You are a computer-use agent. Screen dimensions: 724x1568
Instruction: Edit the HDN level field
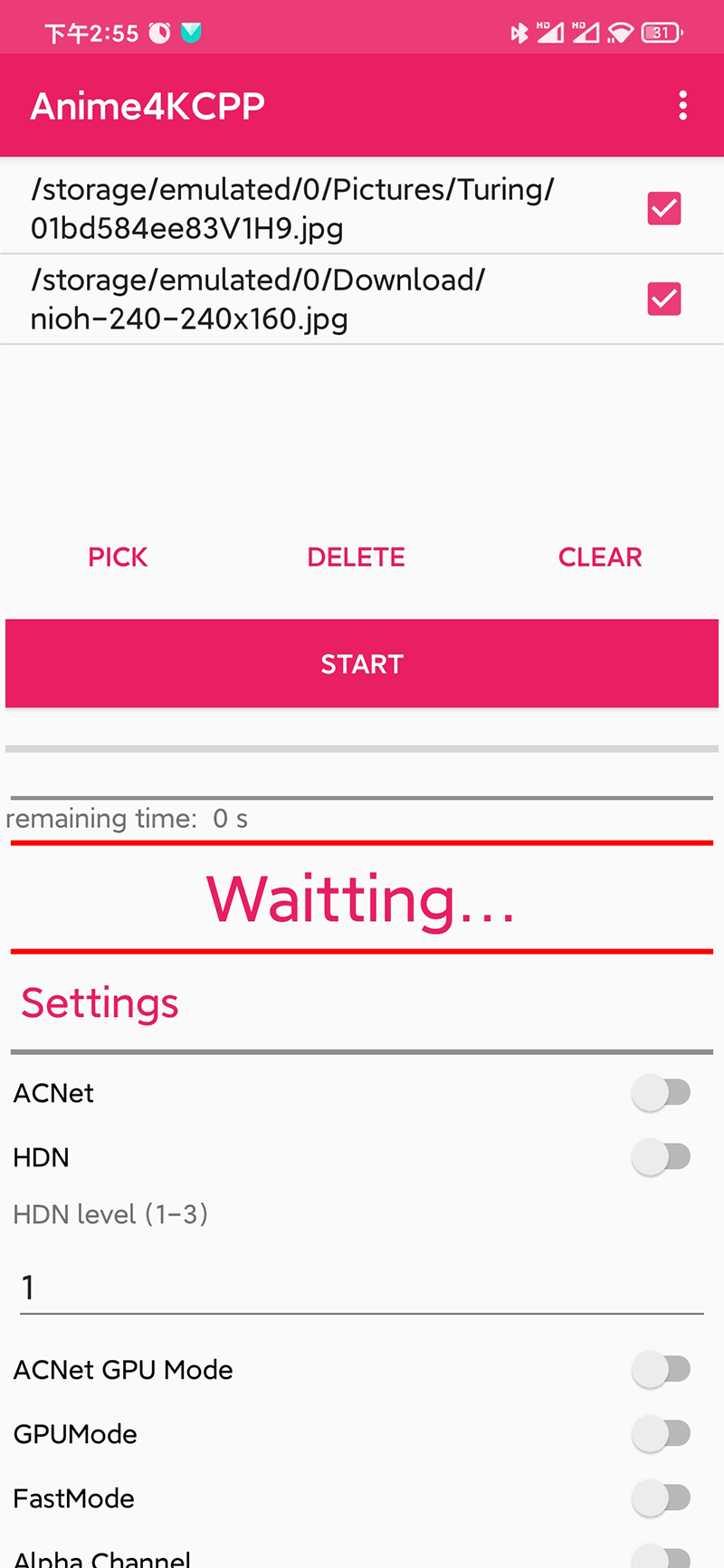click(362, 1288)
